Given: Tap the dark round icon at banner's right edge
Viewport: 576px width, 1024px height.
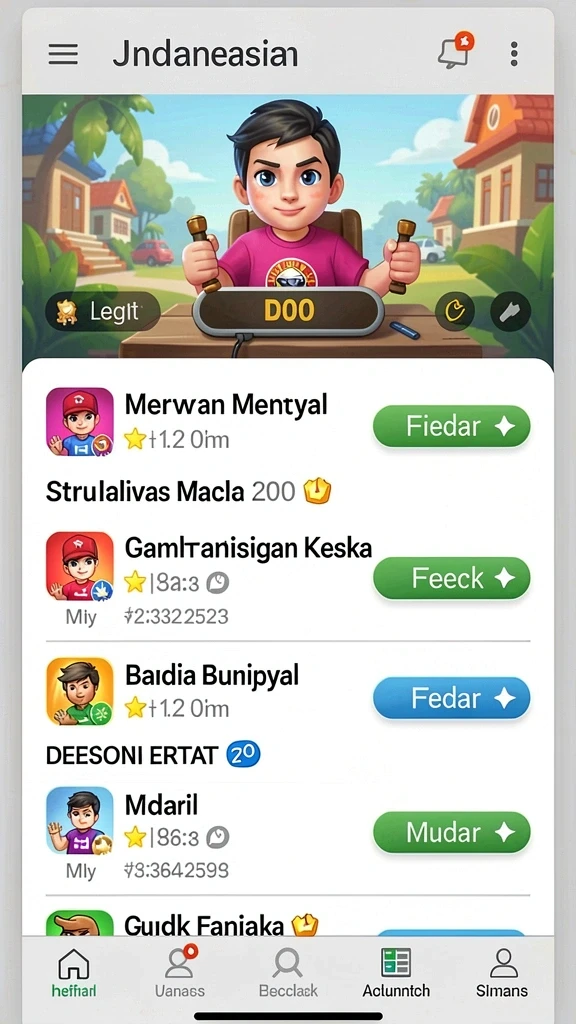Looking at the screenshot, I should pos(510,312).
